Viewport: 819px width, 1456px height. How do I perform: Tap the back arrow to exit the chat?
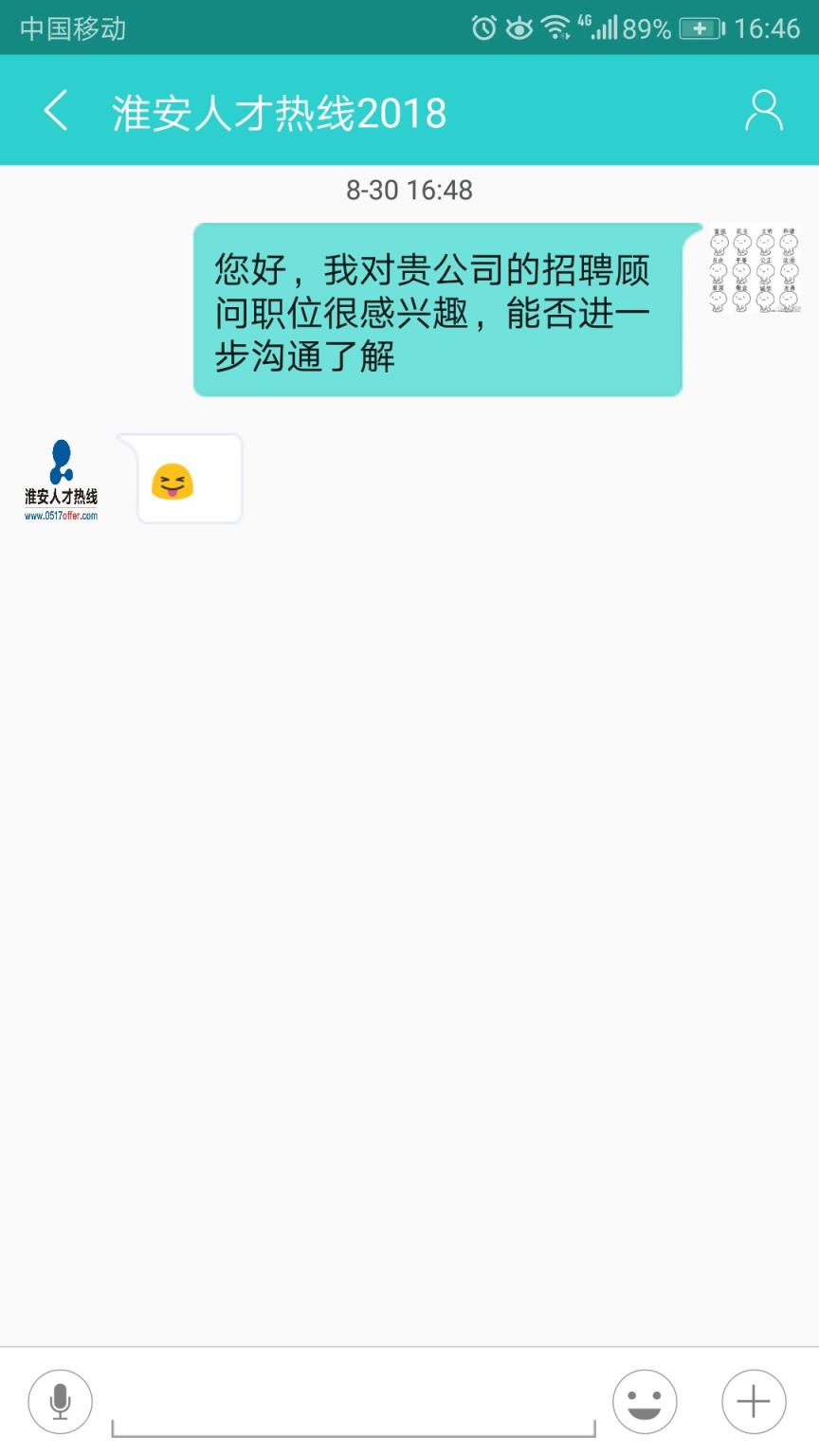point(55,110)
